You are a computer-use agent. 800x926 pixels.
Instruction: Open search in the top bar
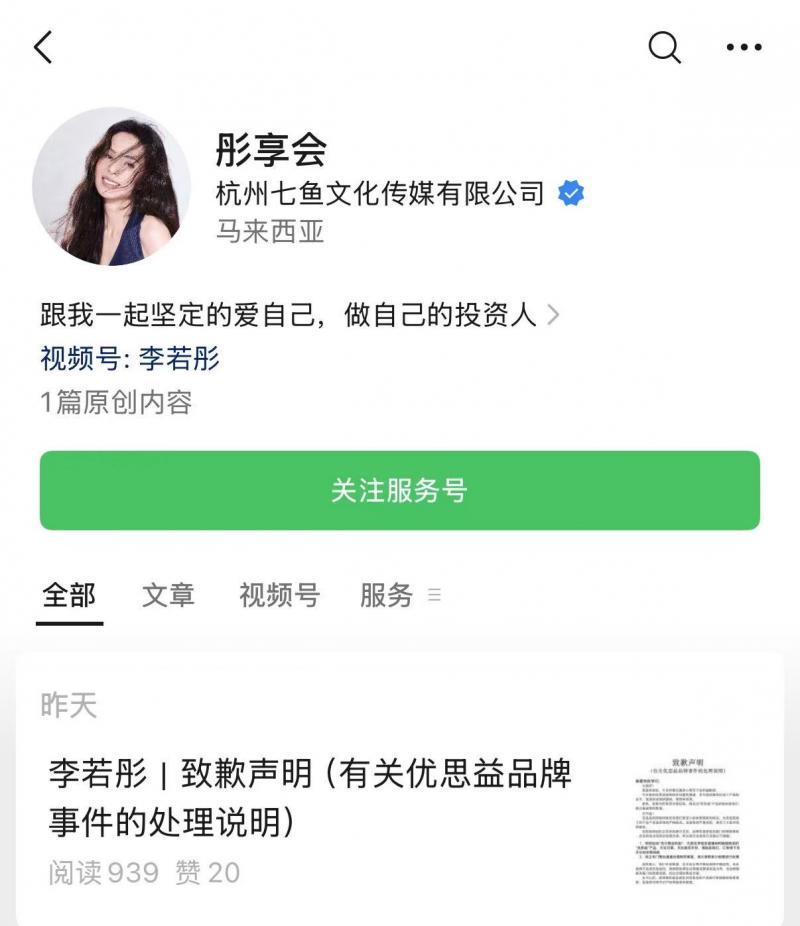(665, 47)
